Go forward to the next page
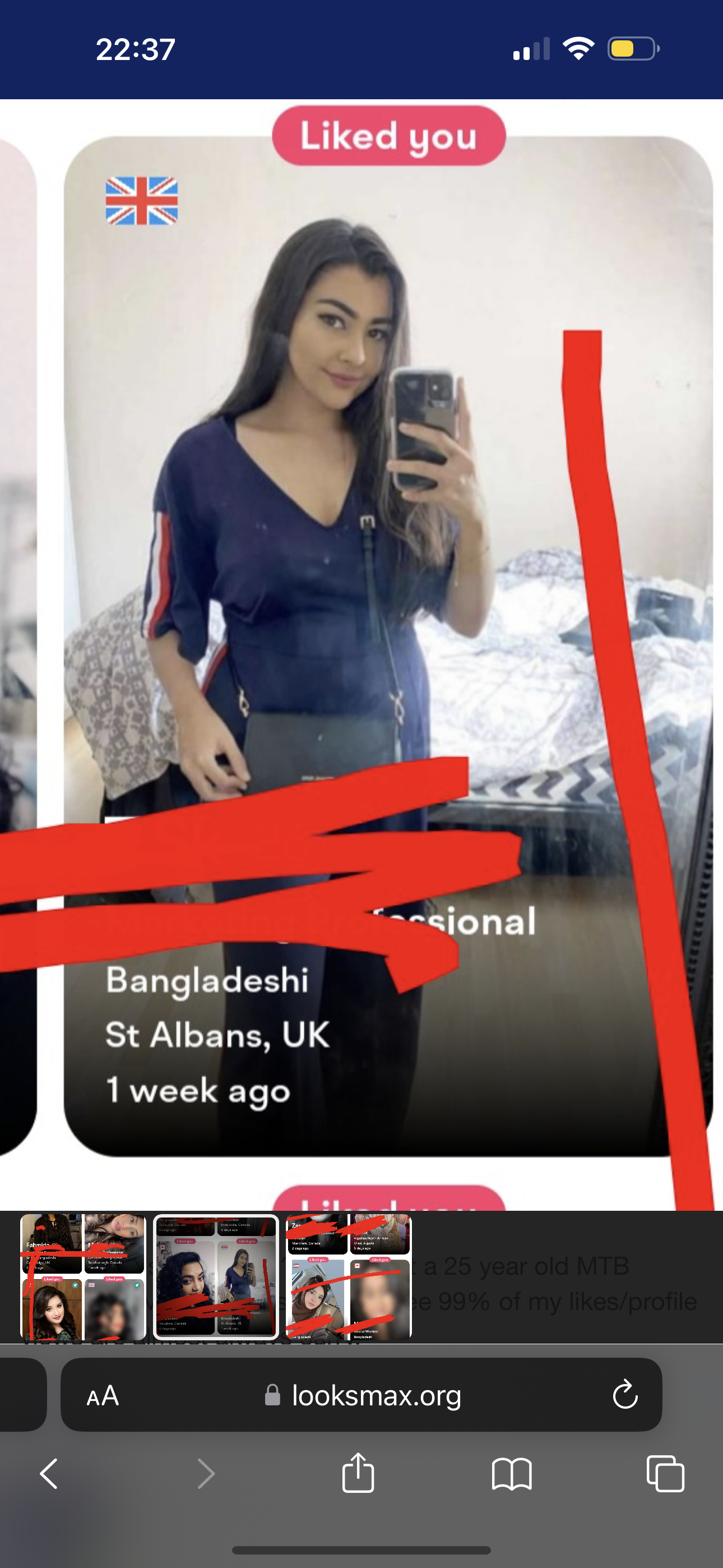723x1568 pixels. (206, 1474)
